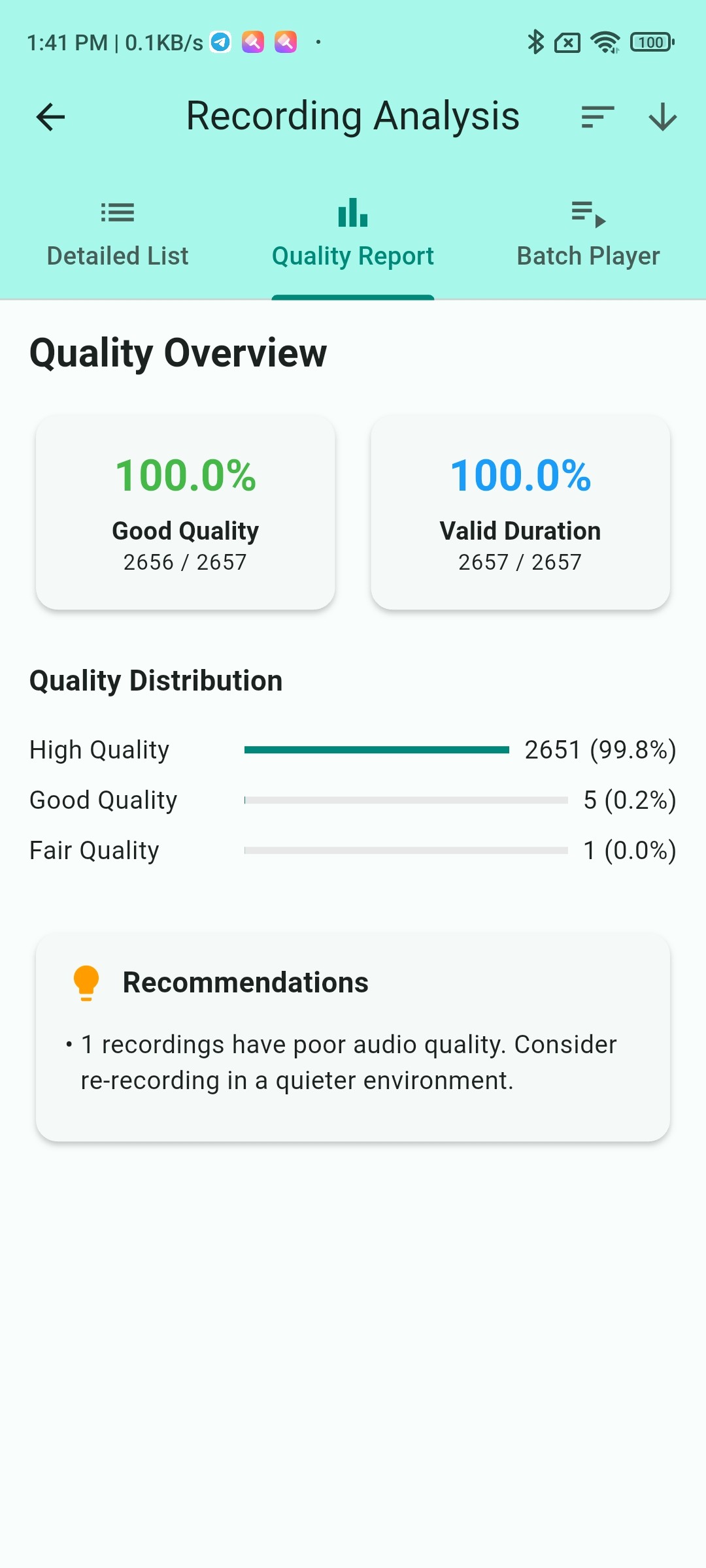The height and width of the screenshot is (1568, 706).
Task: Select the Quality Report tab
Action: (353, 234)
